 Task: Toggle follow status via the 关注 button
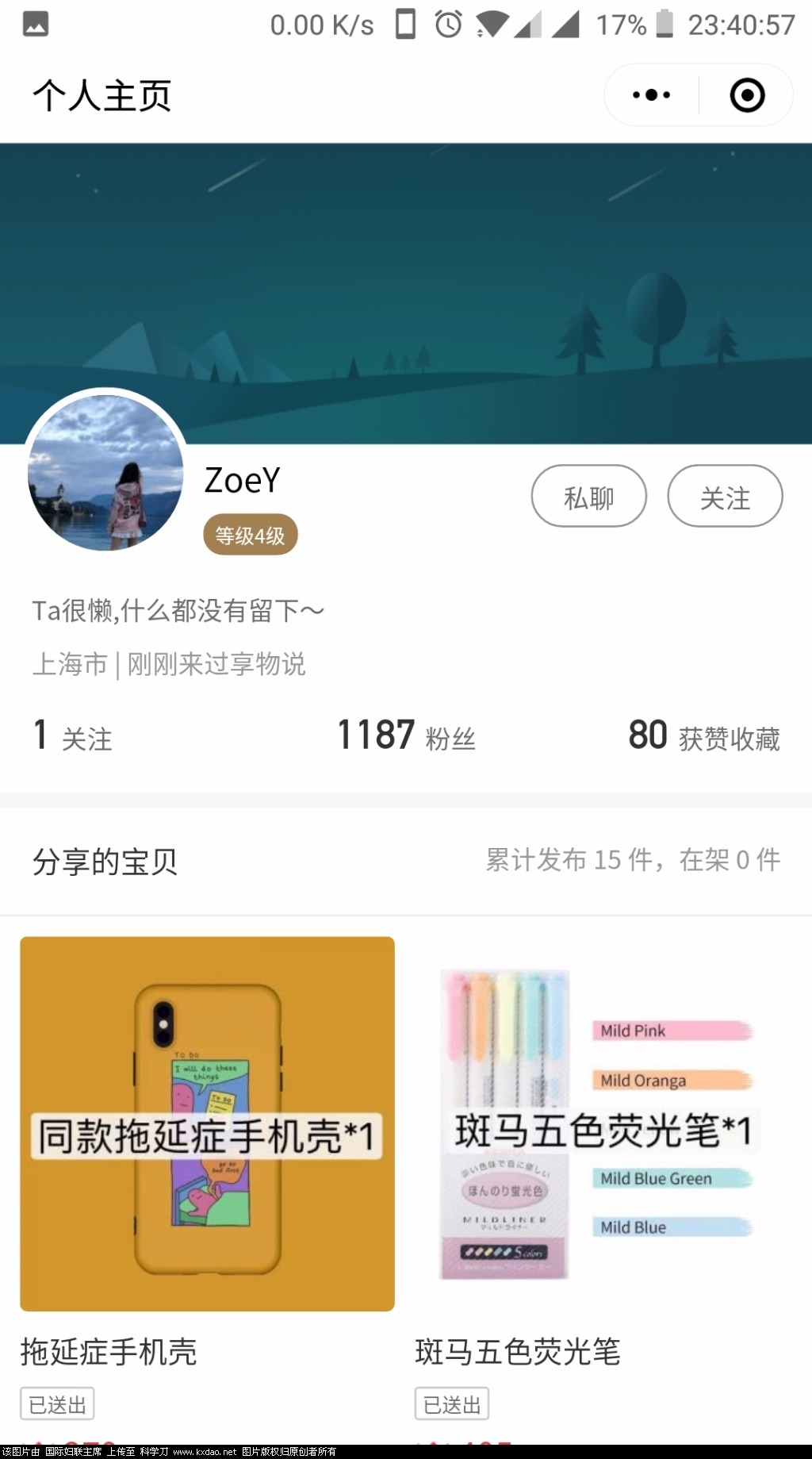point(724,496)
